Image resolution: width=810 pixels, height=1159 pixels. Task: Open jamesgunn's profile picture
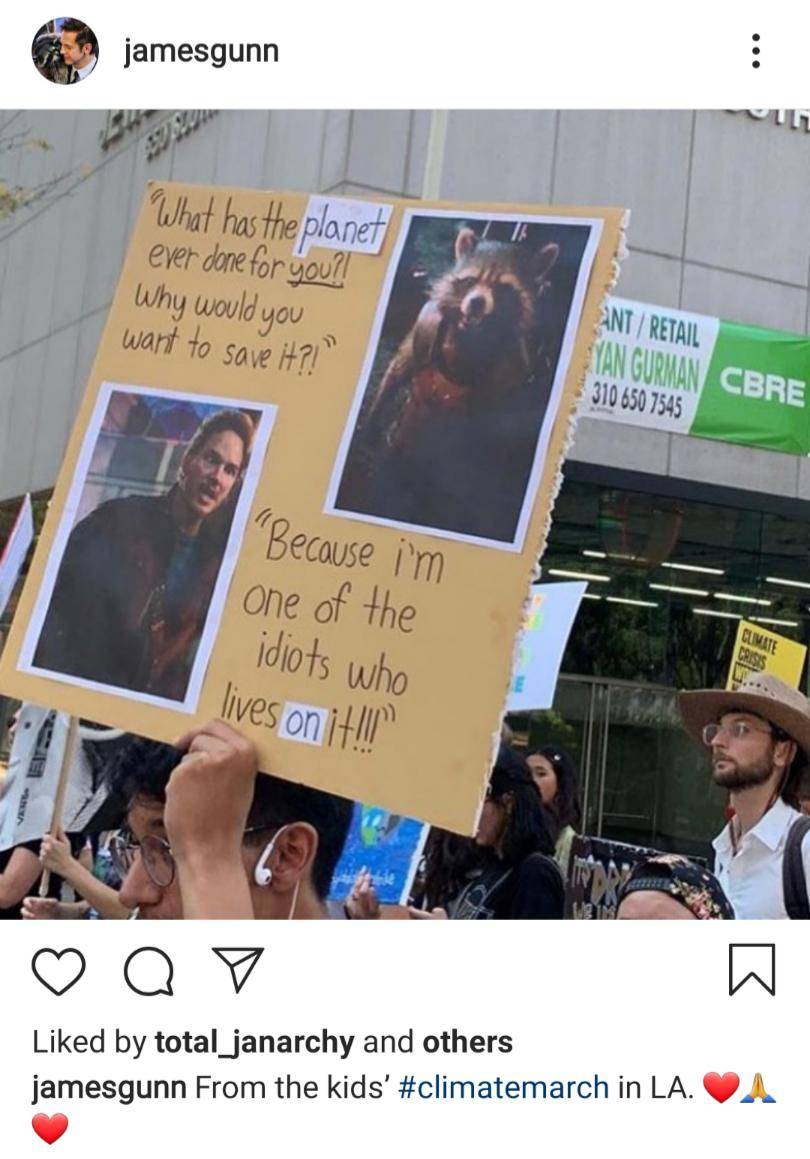65,51
